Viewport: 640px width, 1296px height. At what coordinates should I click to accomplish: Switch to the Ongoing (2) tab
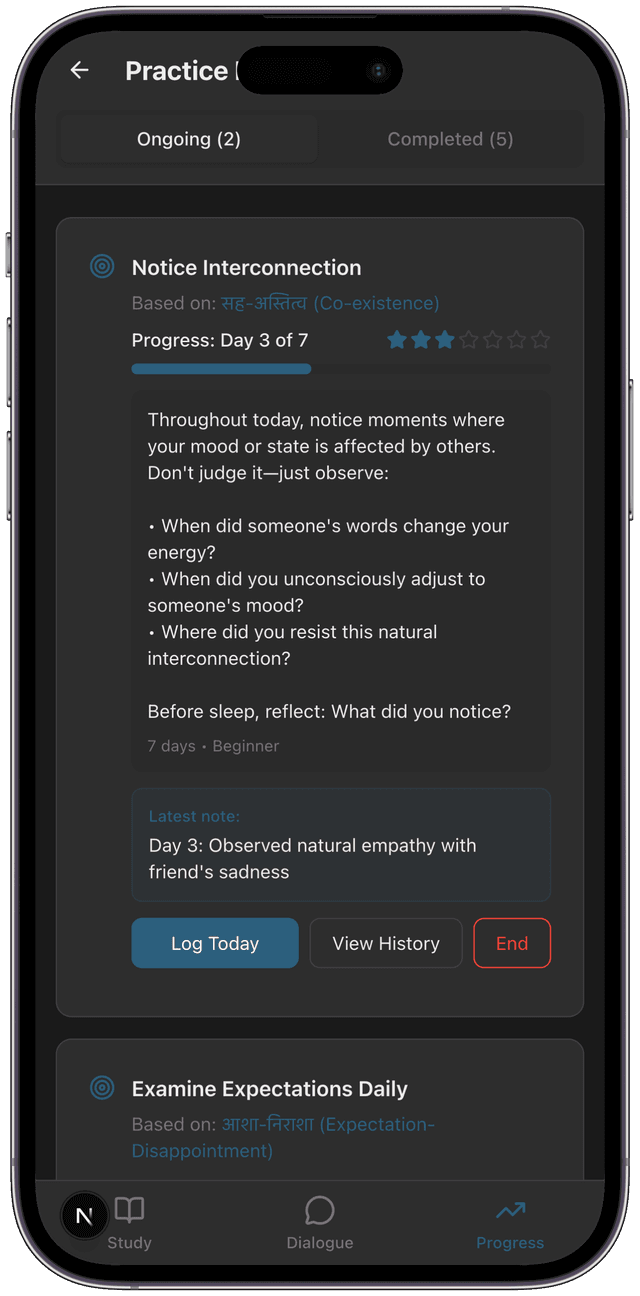(189, 139)
